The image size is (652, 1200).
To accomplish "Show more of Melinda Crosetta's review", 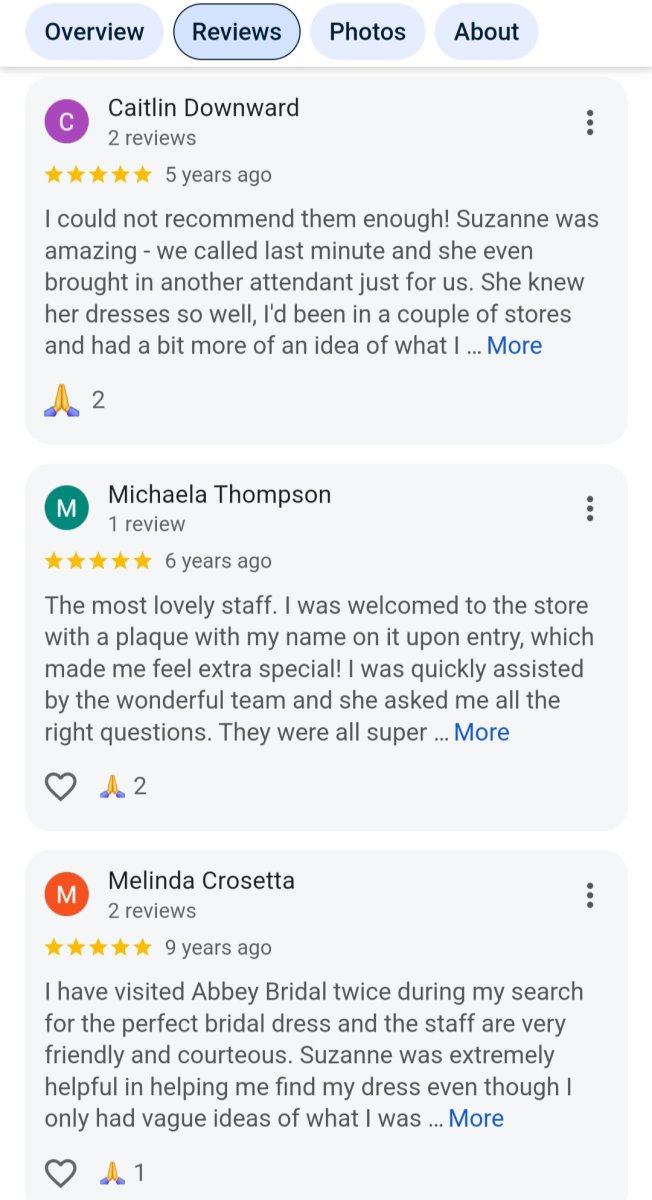I will click(x=476, y=1119).
